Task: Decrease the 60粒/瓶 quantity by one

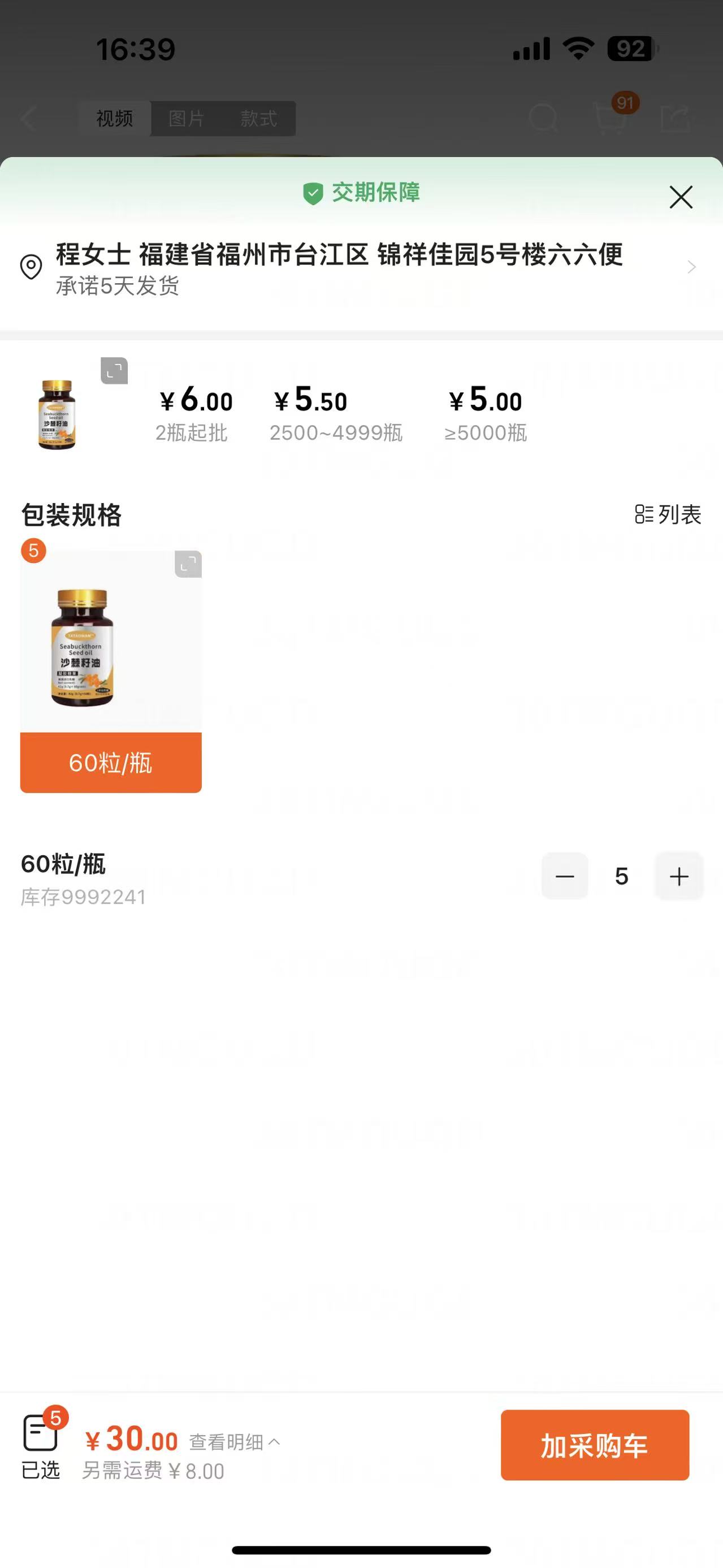Action: point(565,877)
